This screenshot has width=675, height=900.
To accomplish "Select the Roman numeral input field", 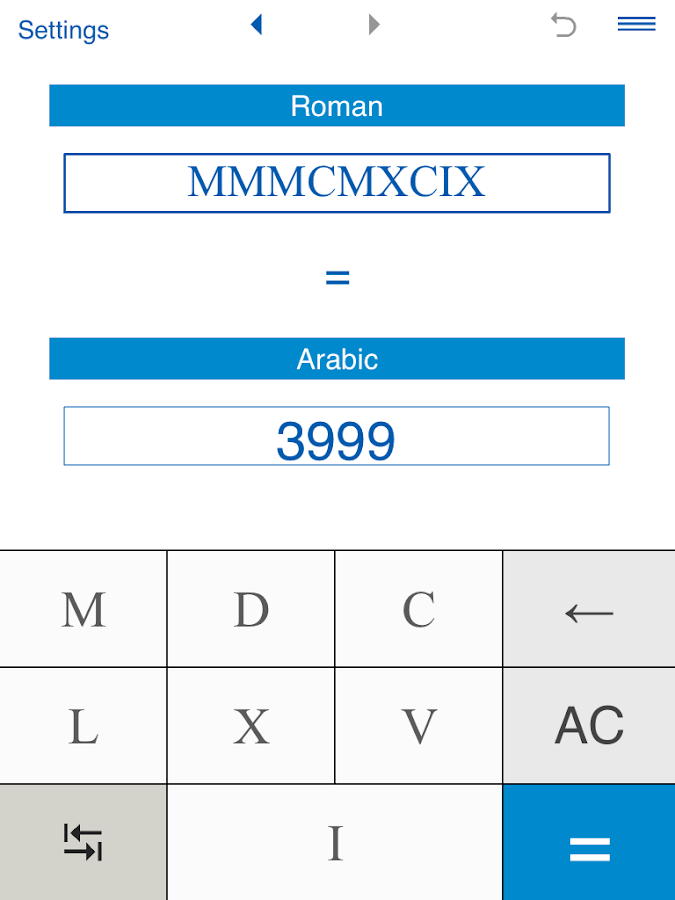I will click(337, 183).
